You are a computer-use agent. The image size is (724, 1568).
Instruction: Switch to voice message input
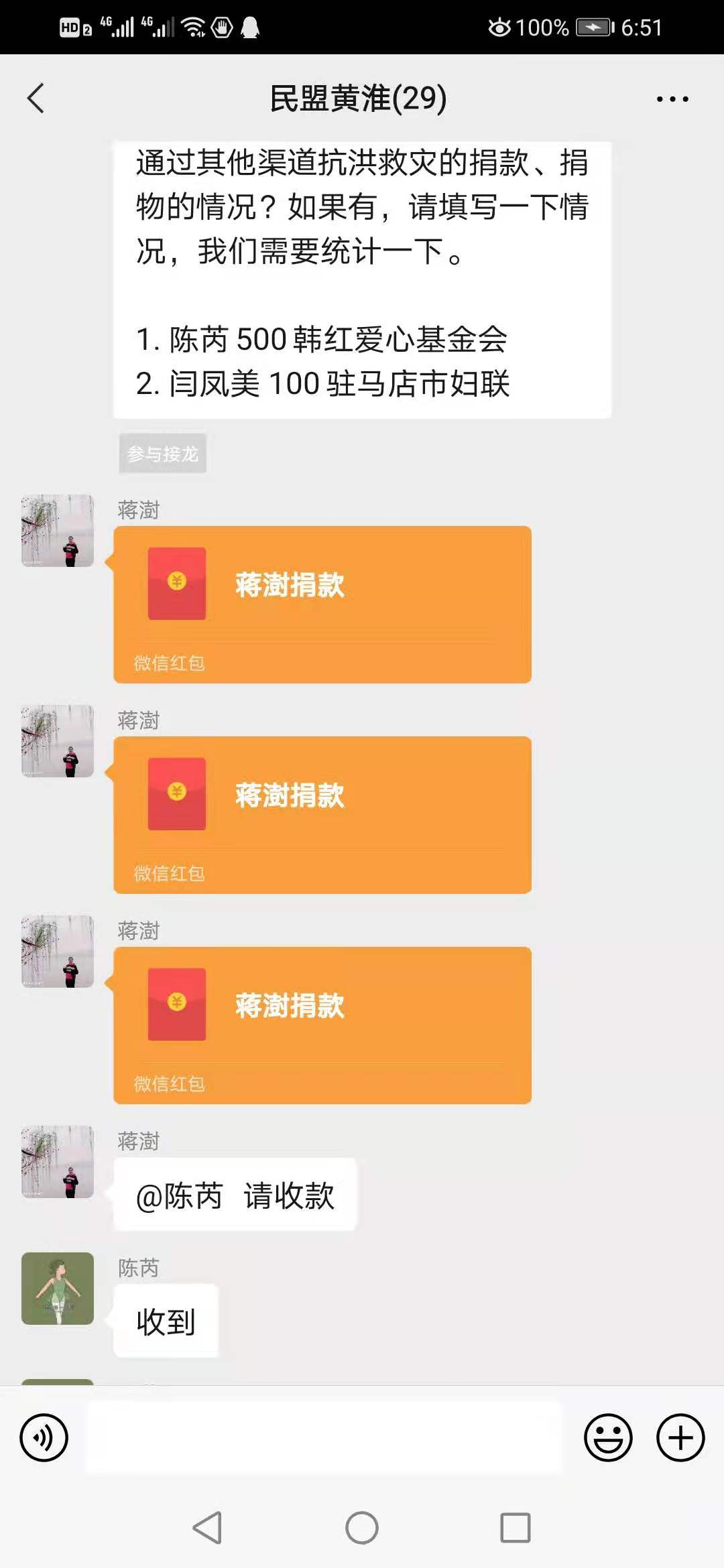click(44, 1438)
